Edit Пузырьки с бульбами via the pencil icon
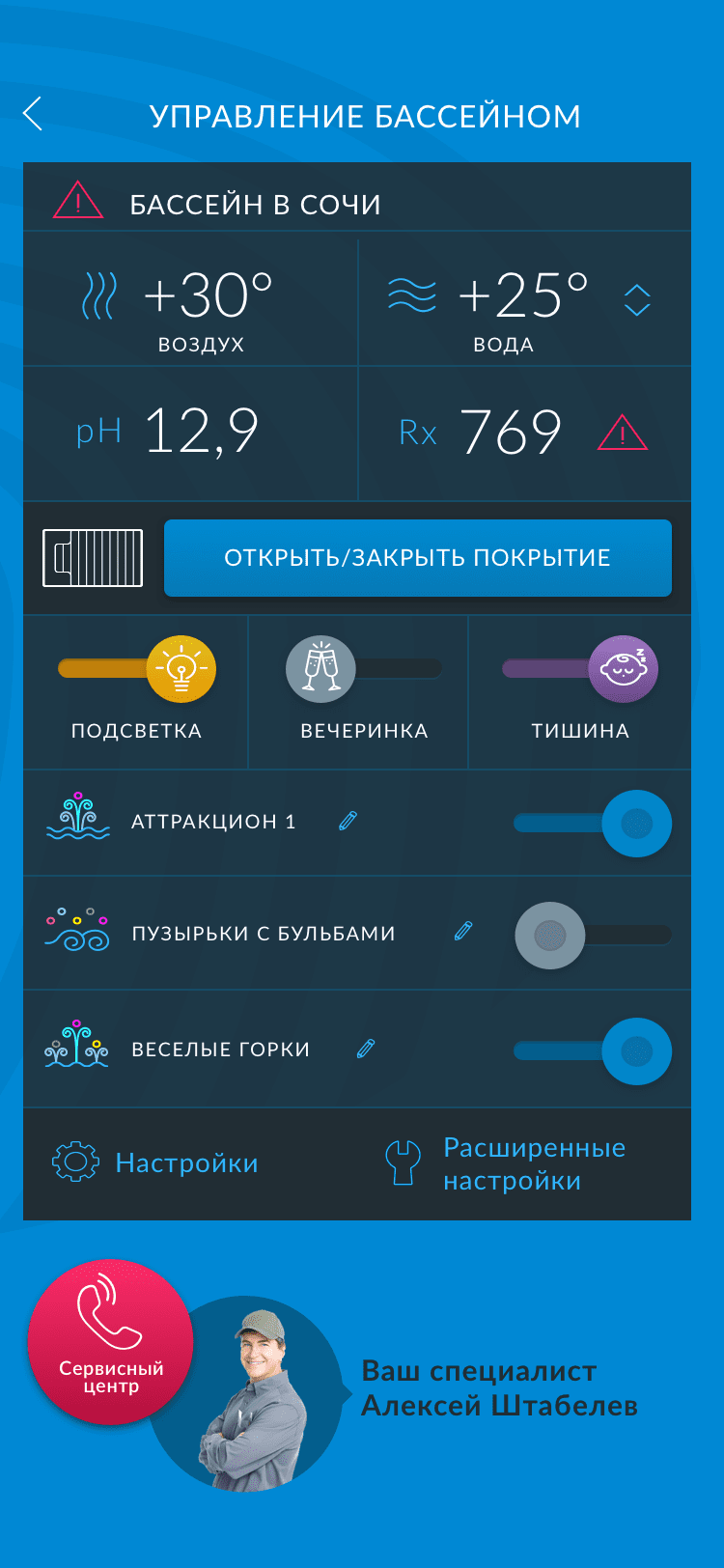The width and height of the screenshot is (724, 1568). pos(463,932)
